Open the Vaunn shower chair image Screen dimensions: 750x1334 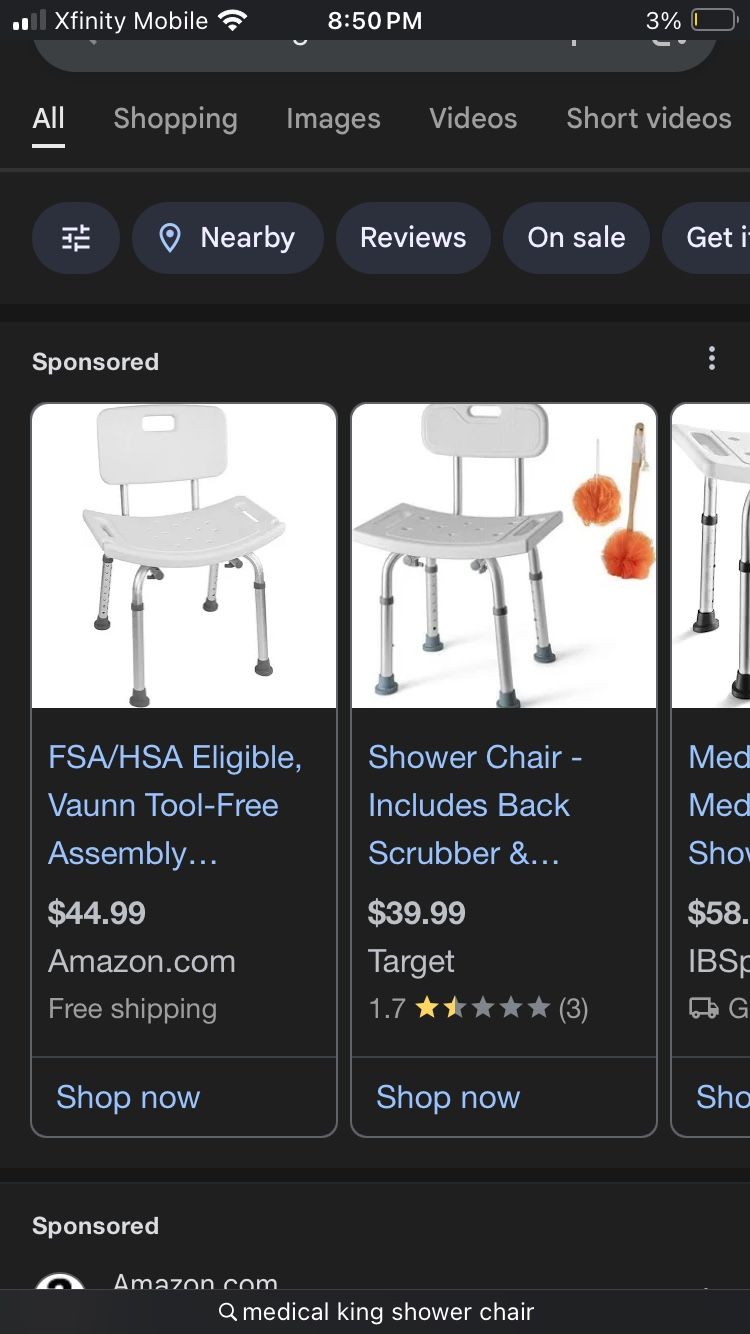184,556
